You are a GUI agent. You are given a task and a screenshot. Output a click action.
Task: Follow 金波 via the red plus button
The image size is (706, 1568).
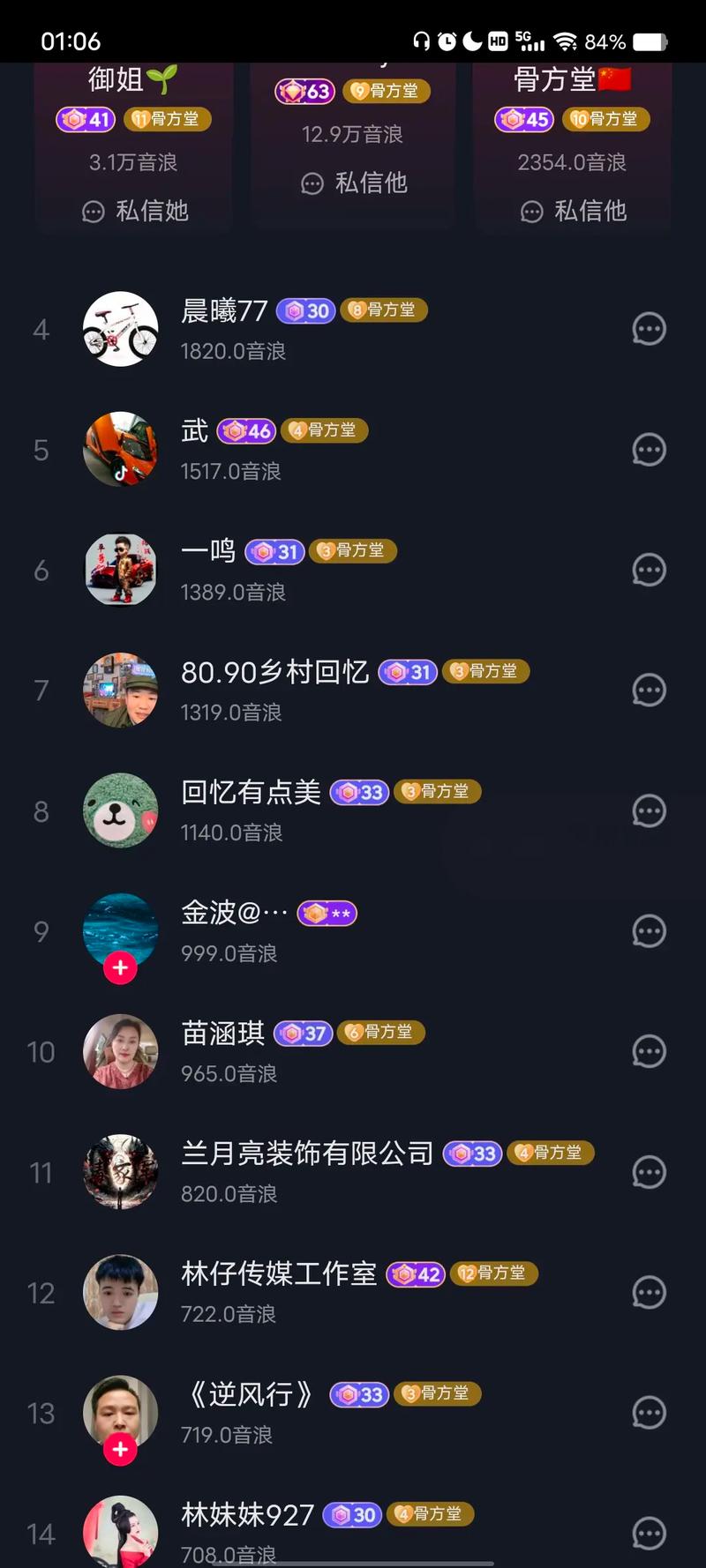coord(121,967)
